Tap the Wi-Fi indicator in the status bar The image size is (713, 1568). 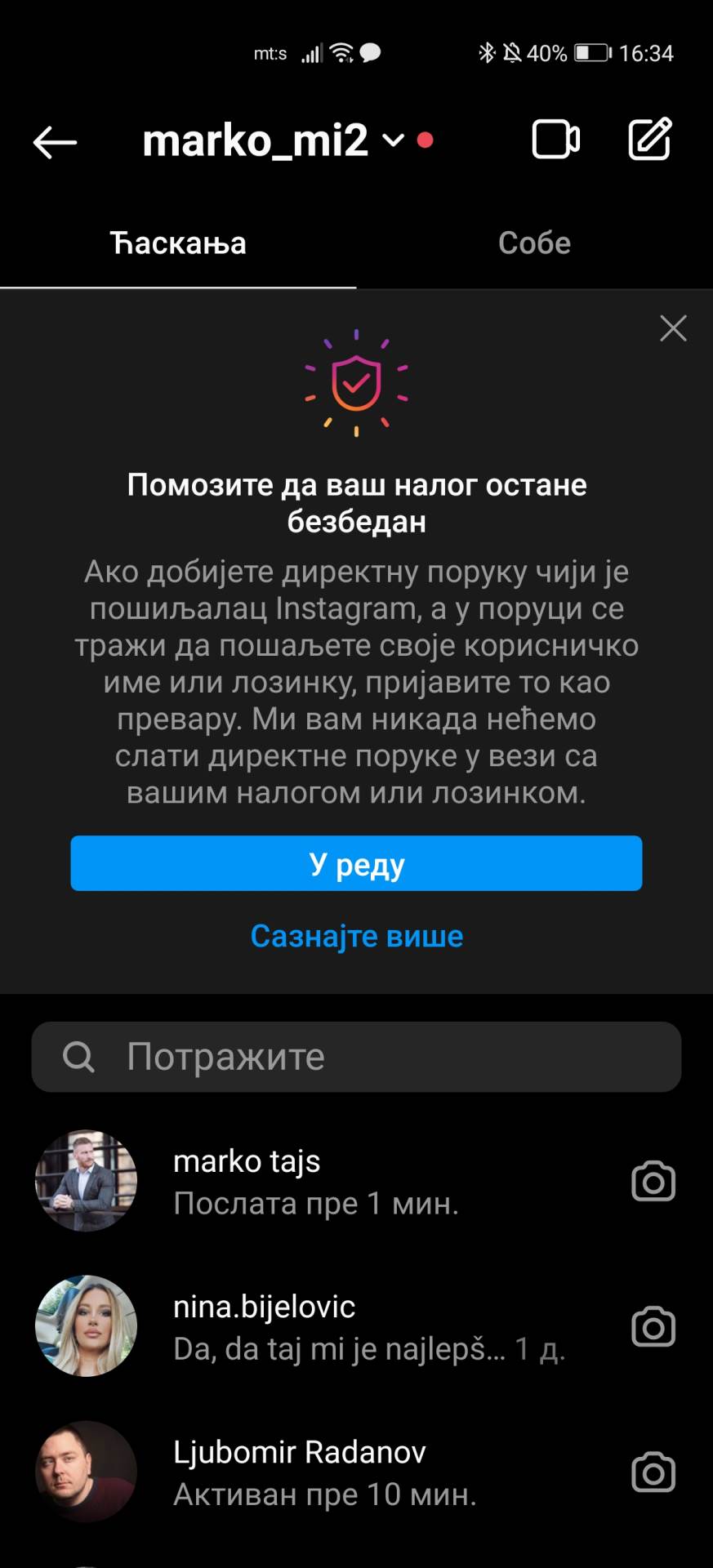click(340, 53)
